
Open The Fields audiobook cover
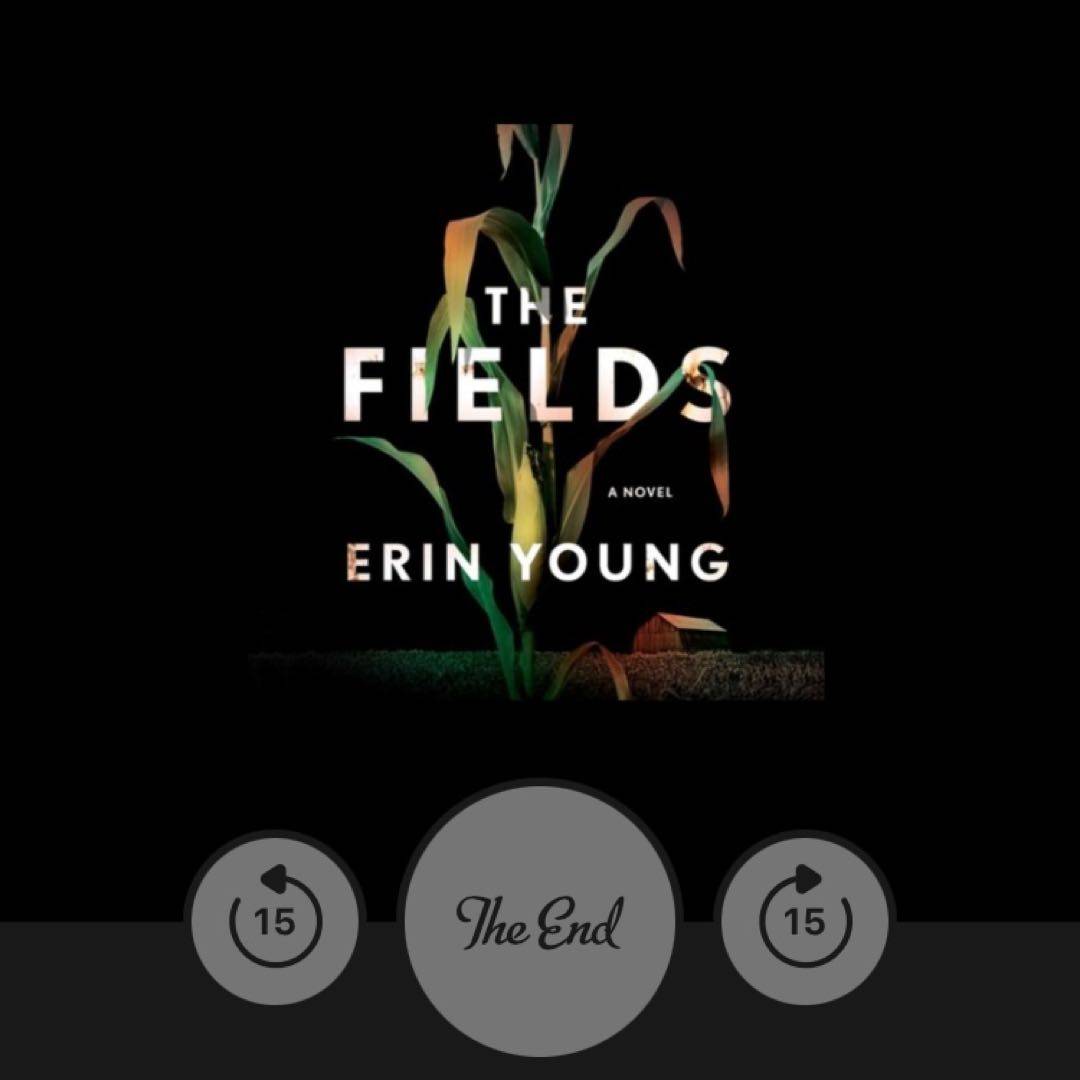click(x=537, y=410)
